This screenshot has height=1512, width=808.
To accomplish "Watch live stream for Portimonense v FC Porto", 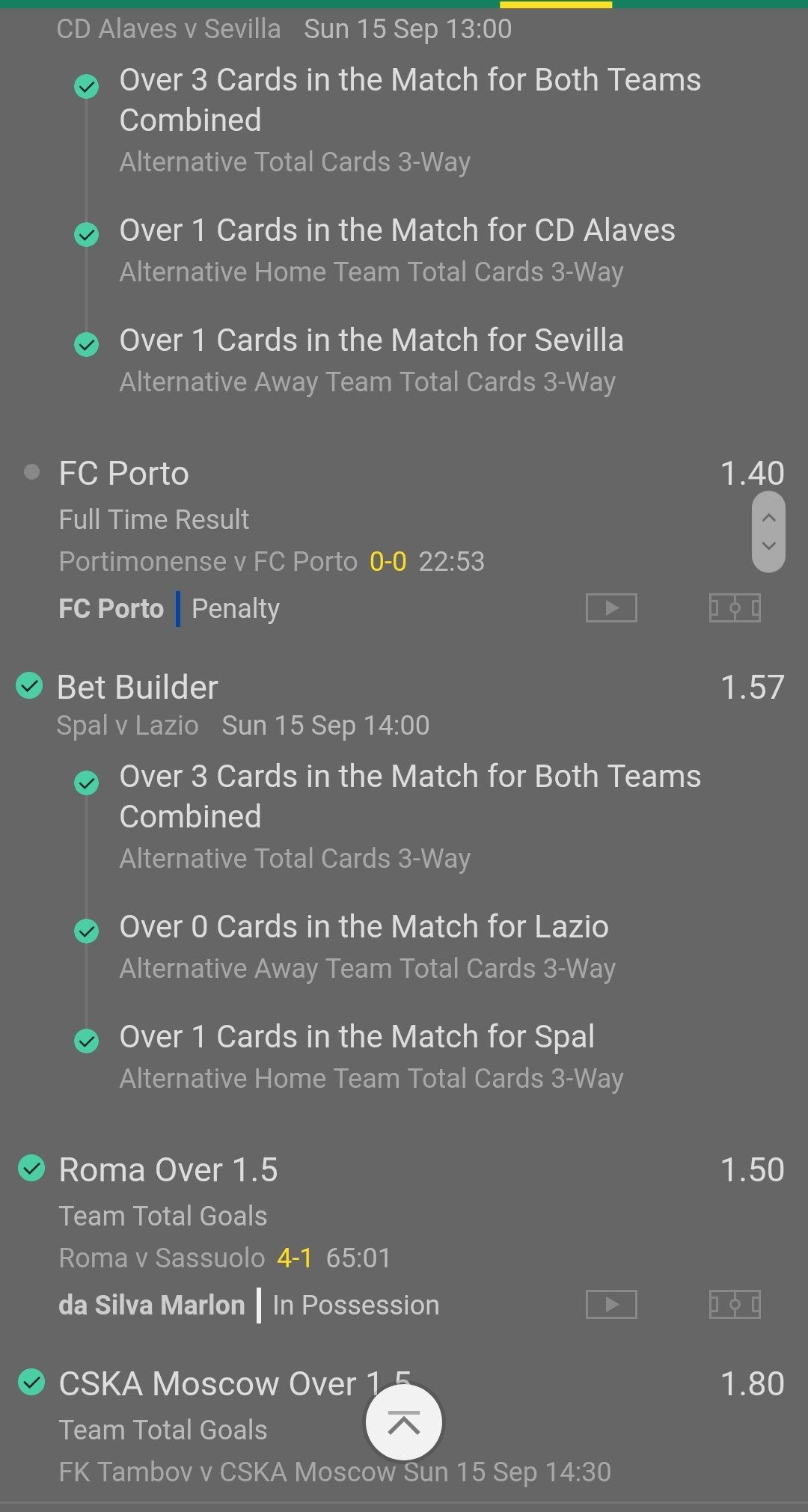I will tap(611, 608).
